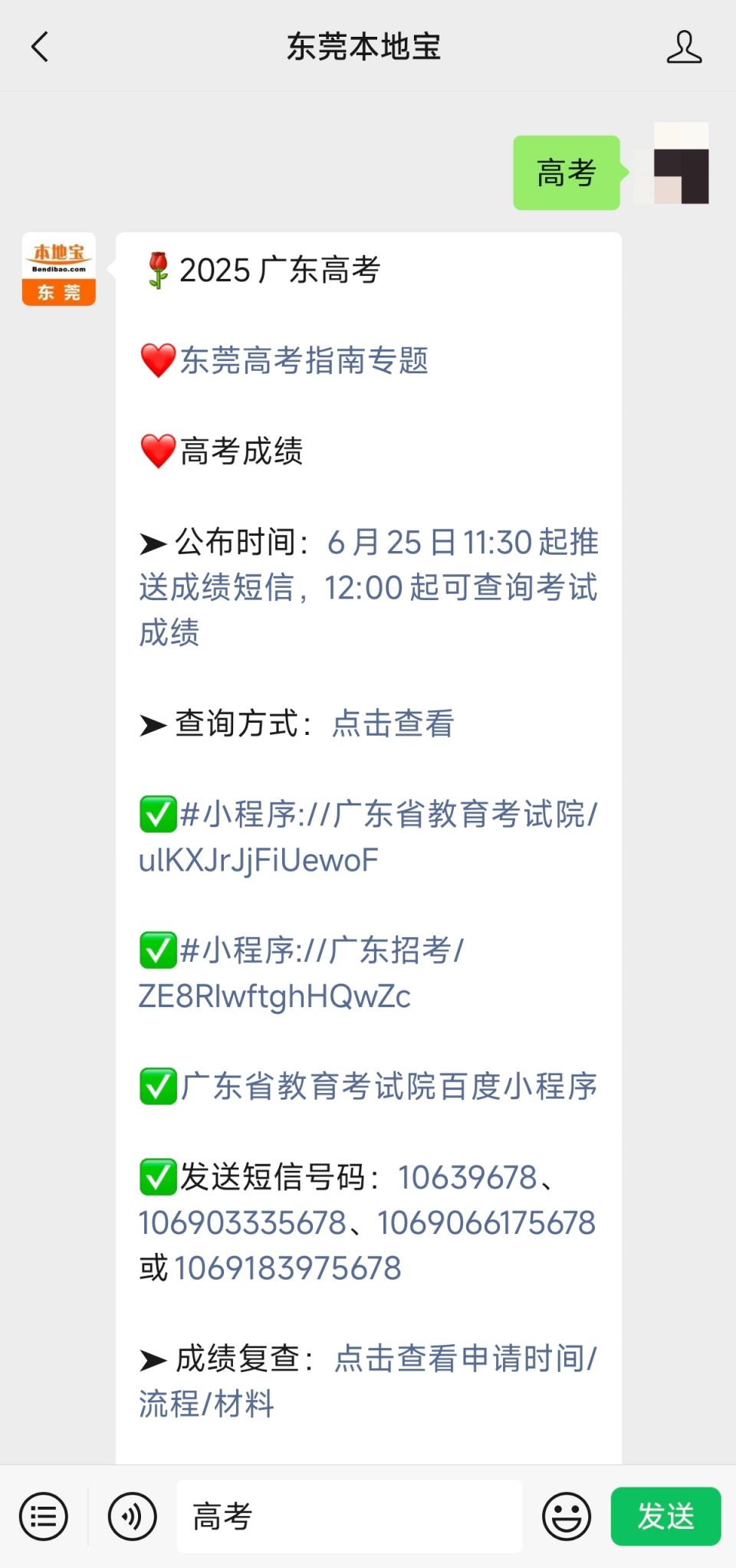Focus the message input field

pos(349,1516)
